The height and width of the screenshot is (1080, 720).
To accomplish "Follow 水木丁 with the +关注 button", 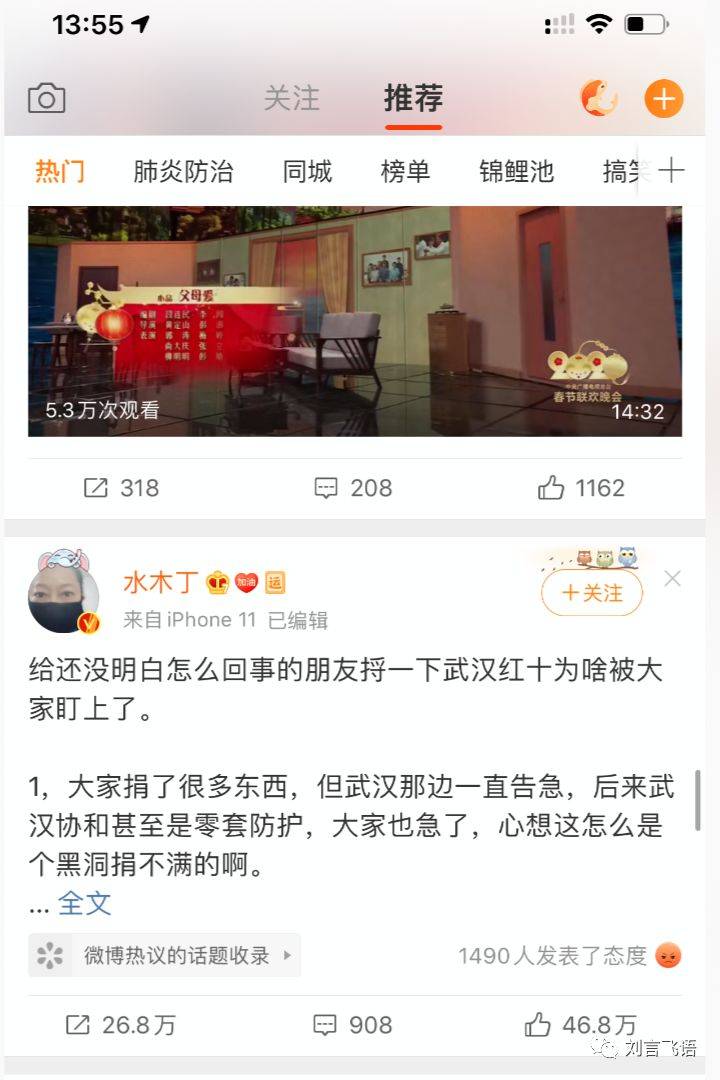I will click(x=592, y=593).
